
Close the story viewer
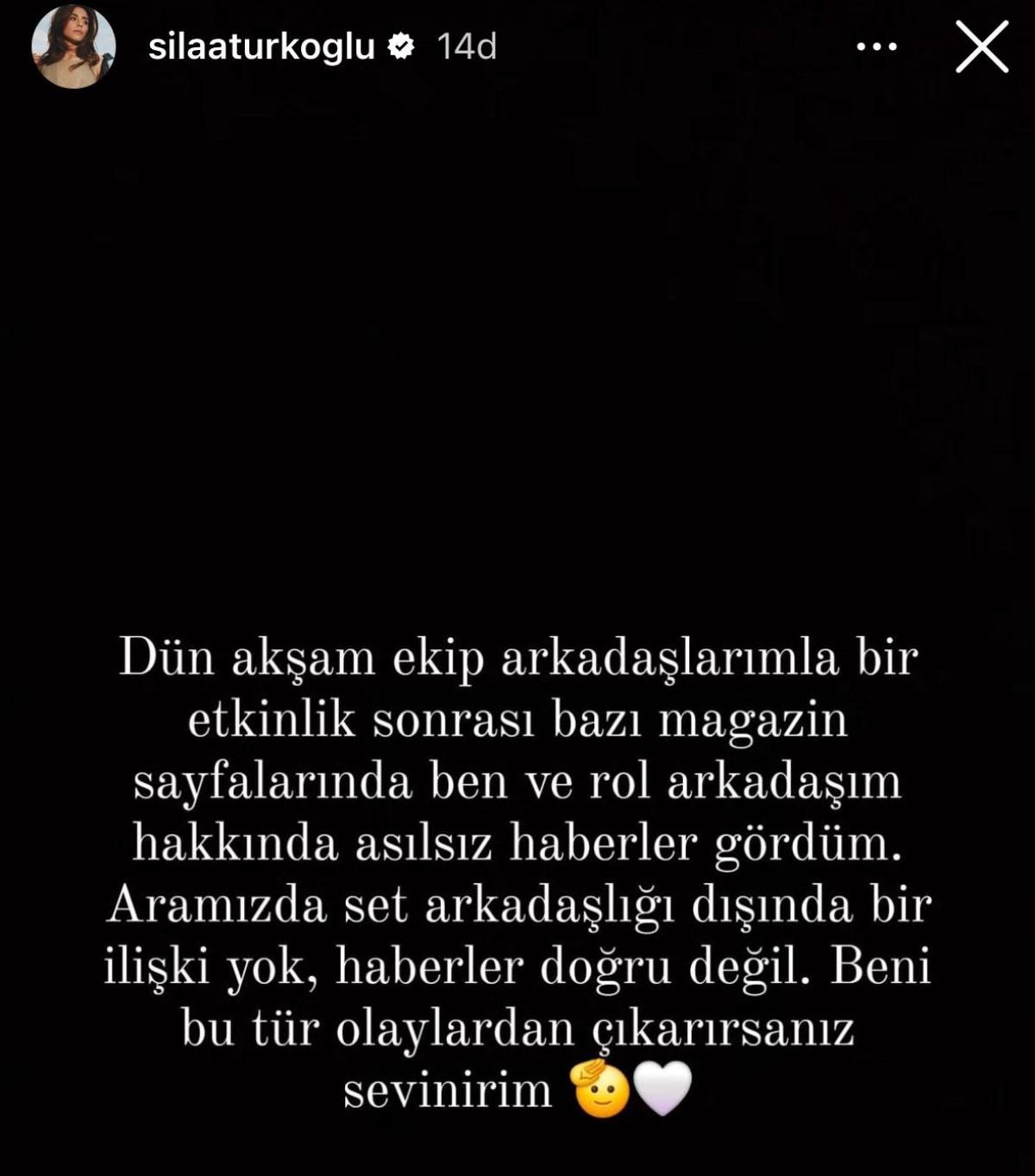tap(982, 47)
